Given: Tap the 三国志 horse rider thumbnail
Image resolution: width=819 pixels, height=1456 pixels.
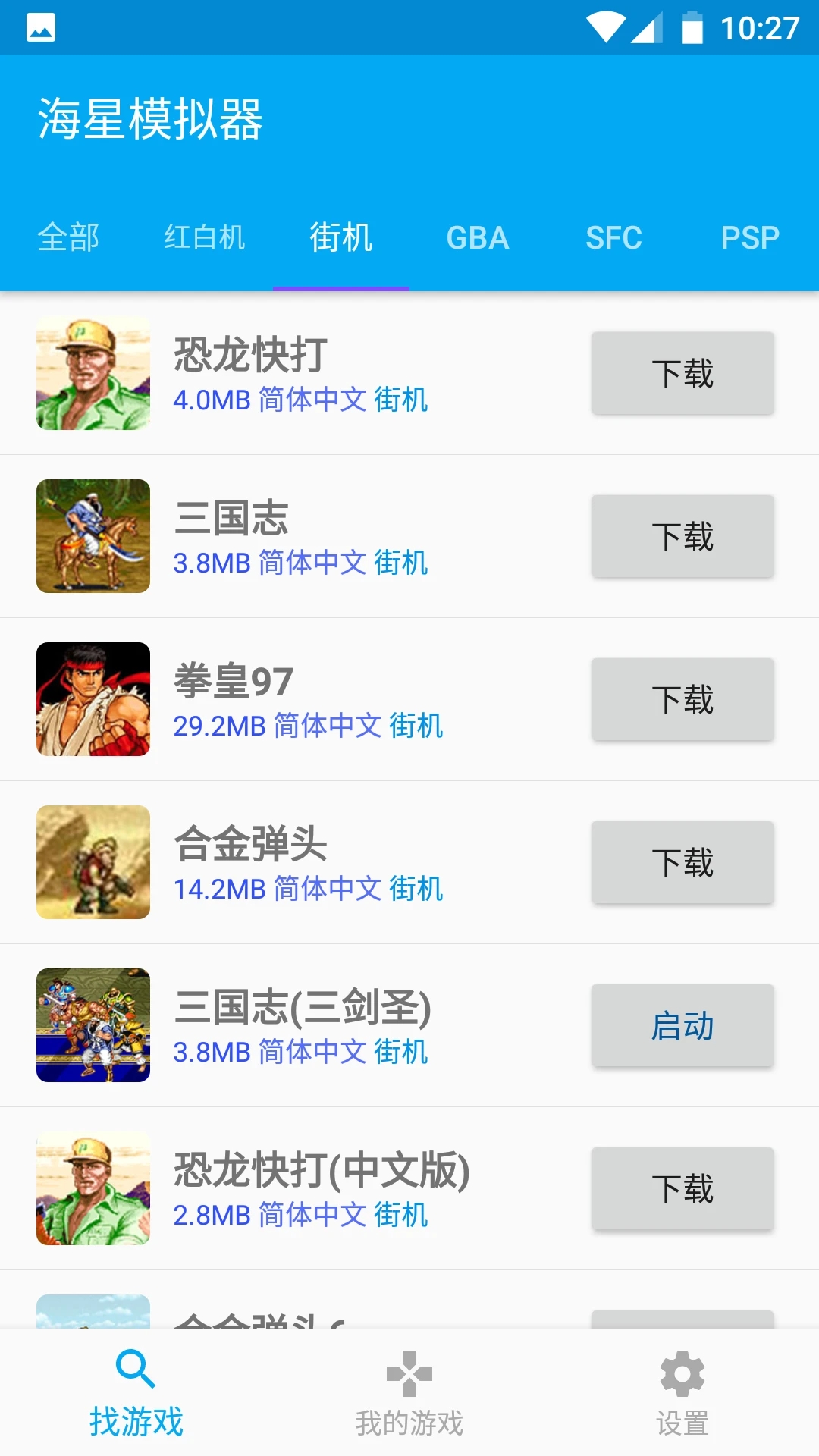Looking at the screenshot, I should tap(93, 536).
